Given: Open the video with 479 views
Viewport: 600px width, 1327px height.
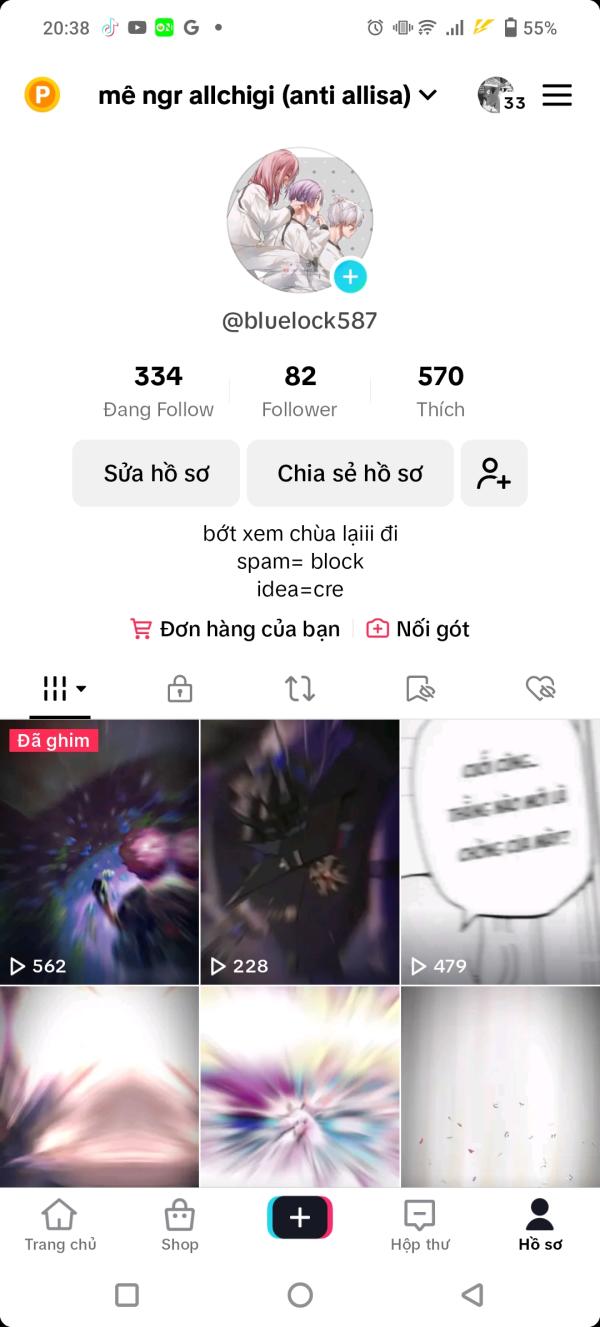Looking at the screenshot, I should coord(500,852).
